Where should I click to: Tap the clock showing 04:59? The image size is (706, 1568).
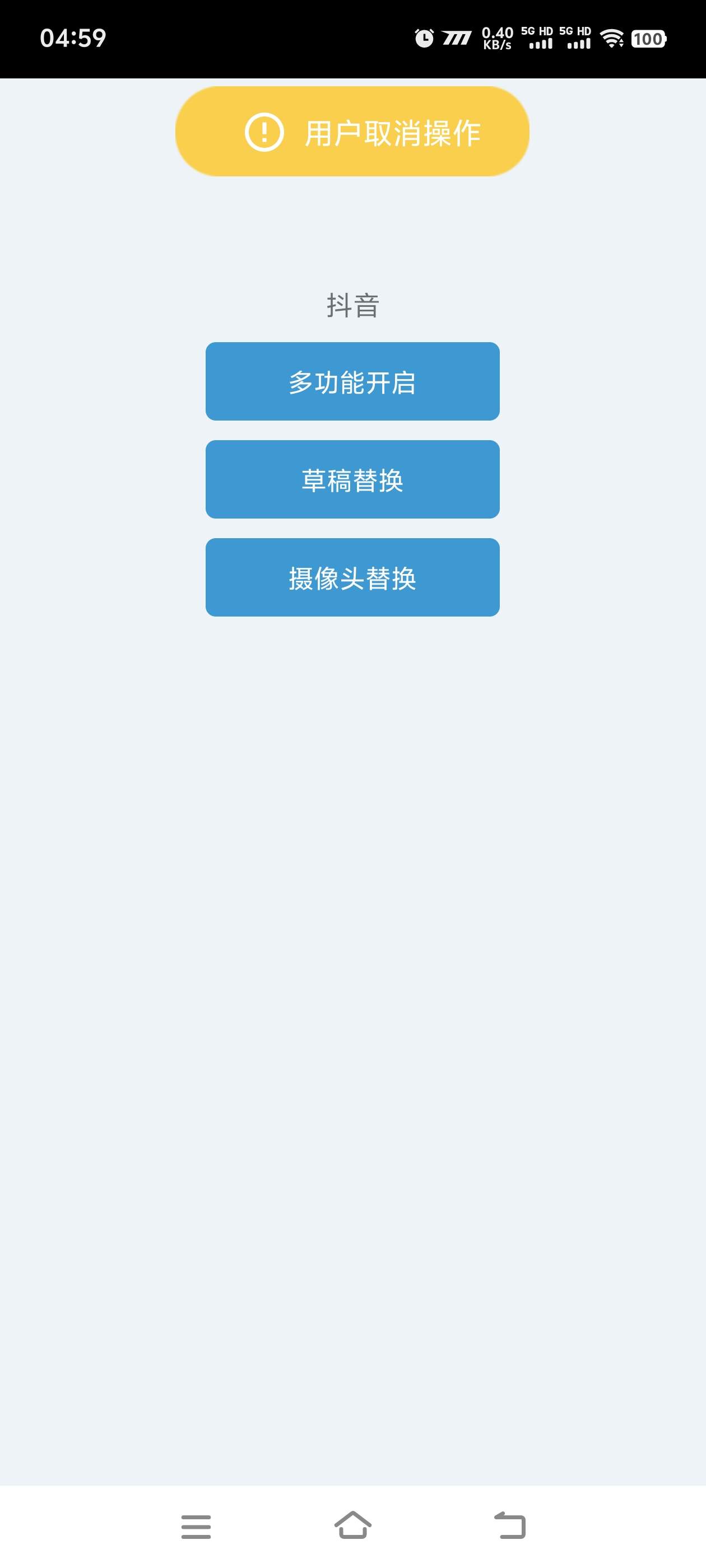[x=73, y=38]
